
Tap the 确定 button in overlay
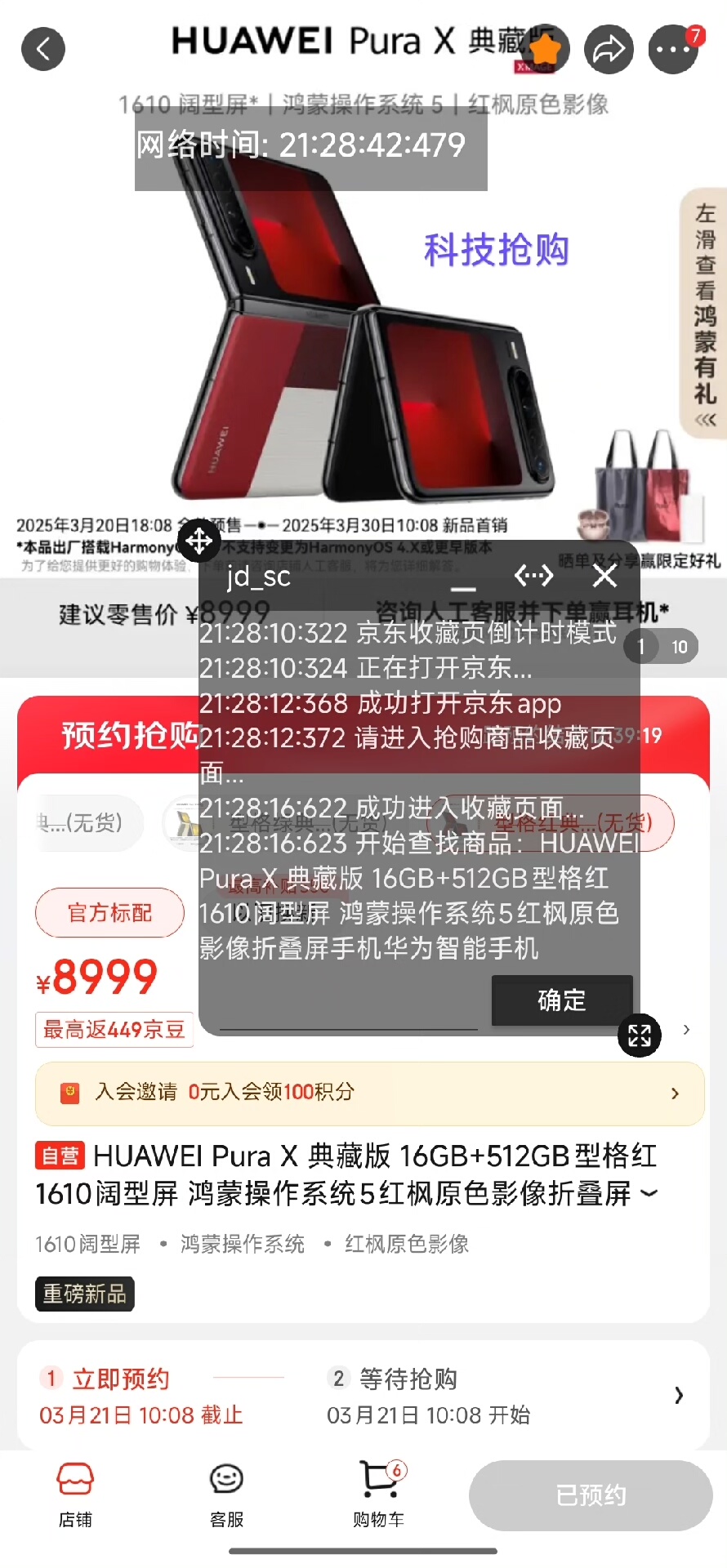click(x=562, y=1000)
